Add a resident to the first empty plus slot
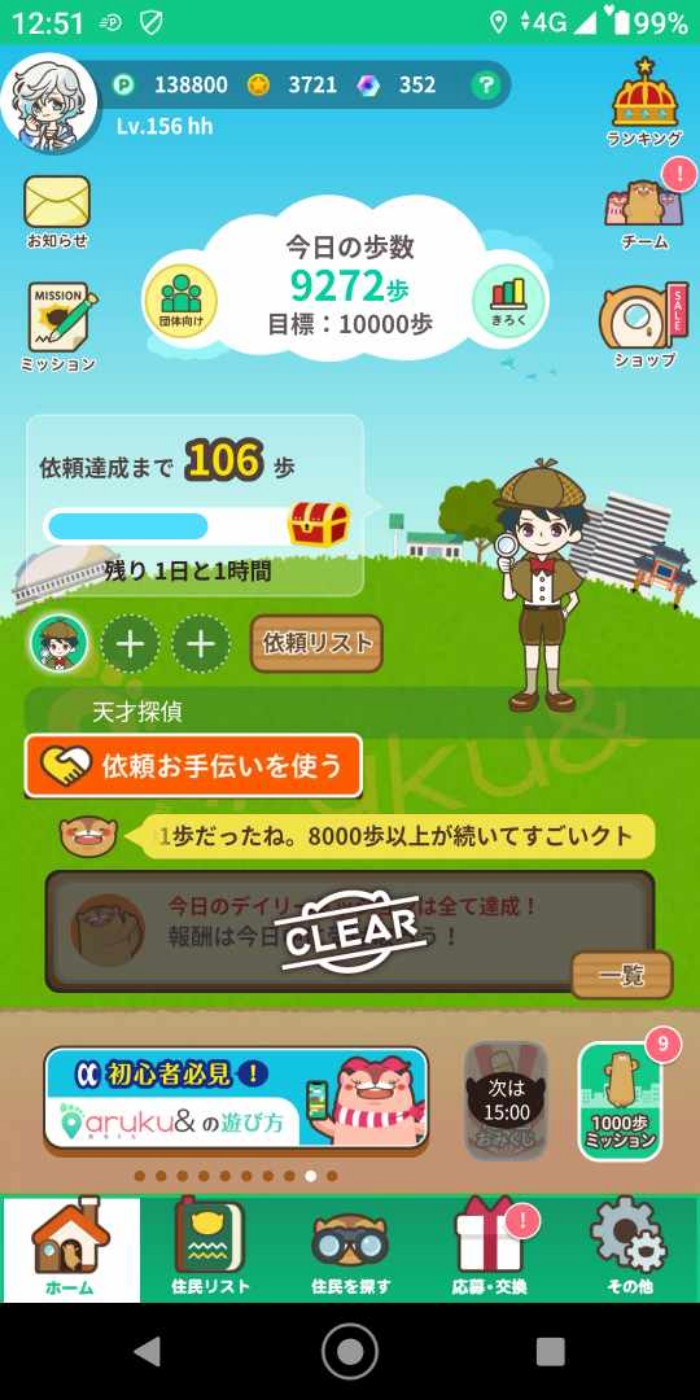700x1400 pixels. 130,644
